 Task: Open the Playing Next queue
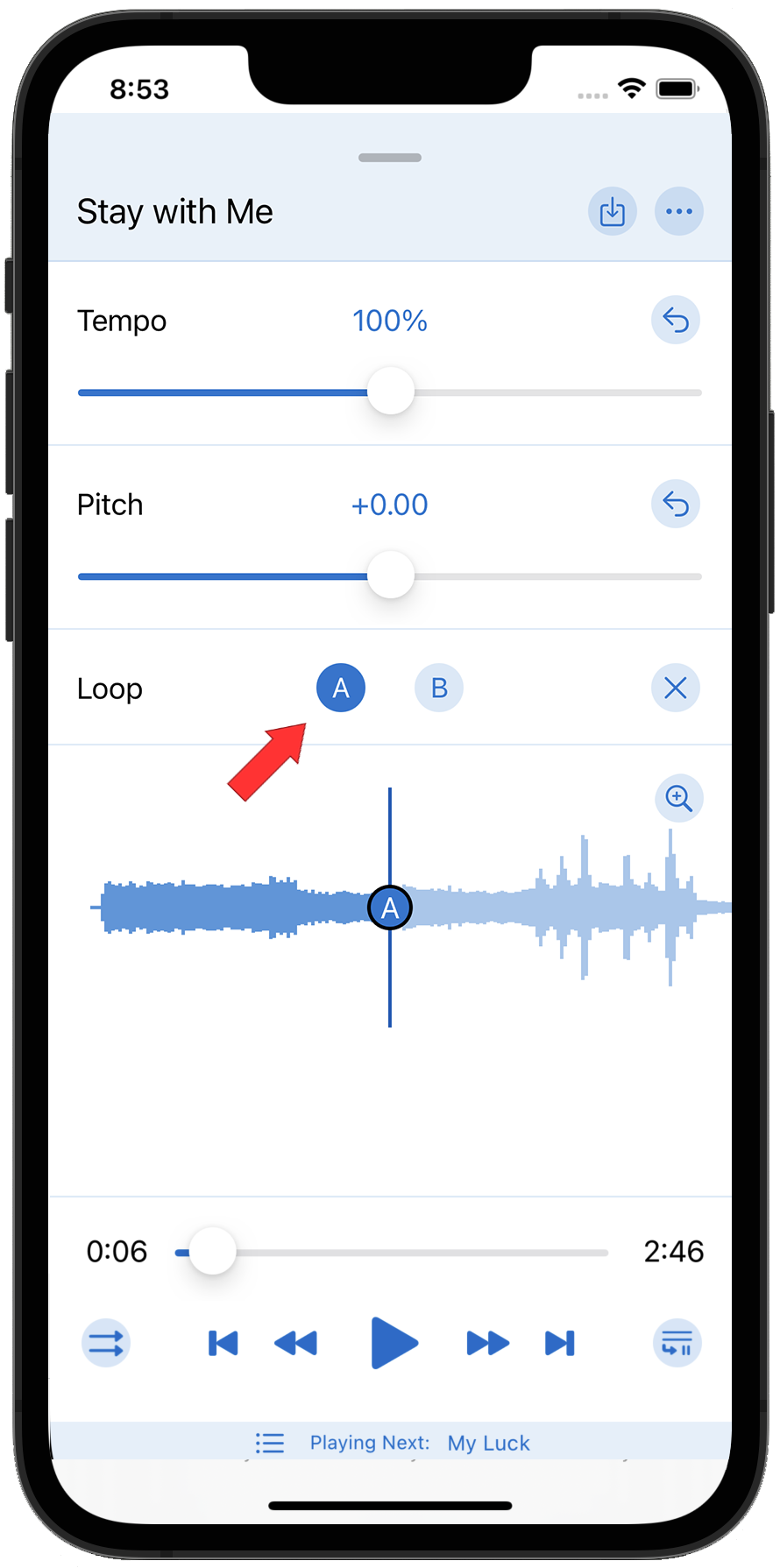pos(390,1443)
